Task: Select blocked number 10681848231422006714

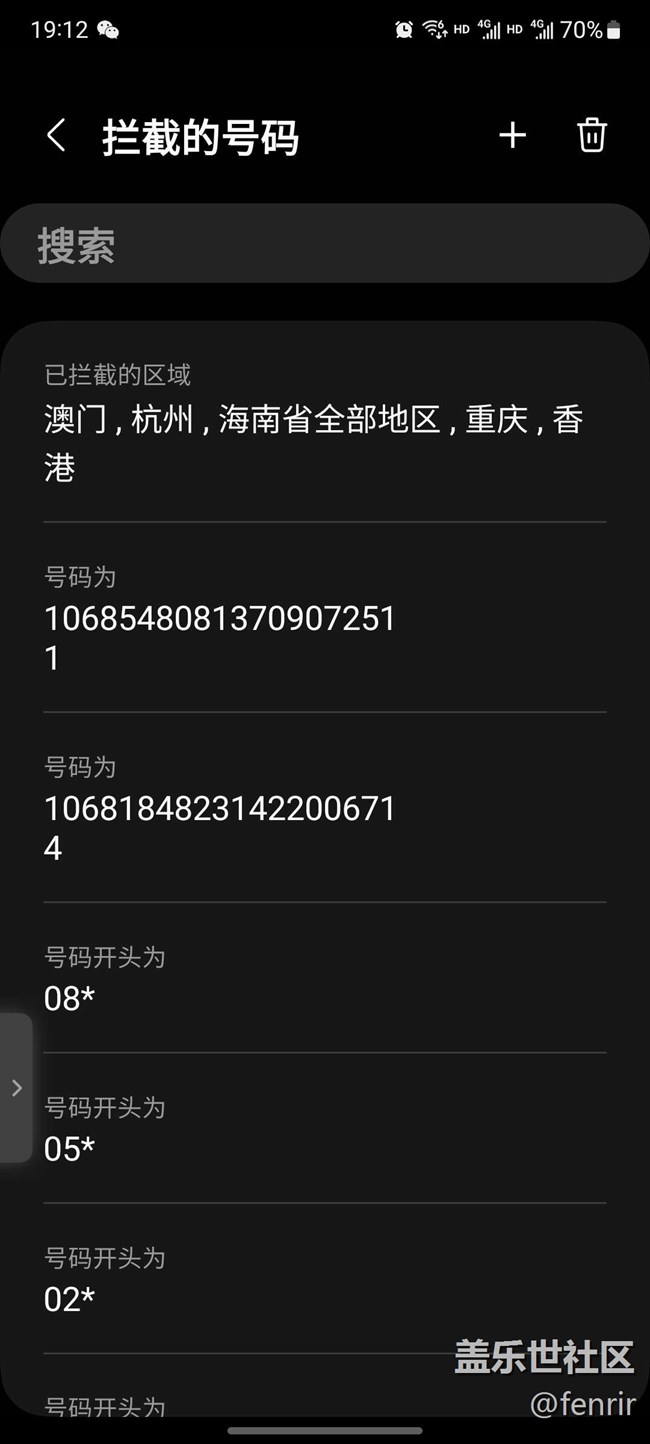Action: click(325, 808)
